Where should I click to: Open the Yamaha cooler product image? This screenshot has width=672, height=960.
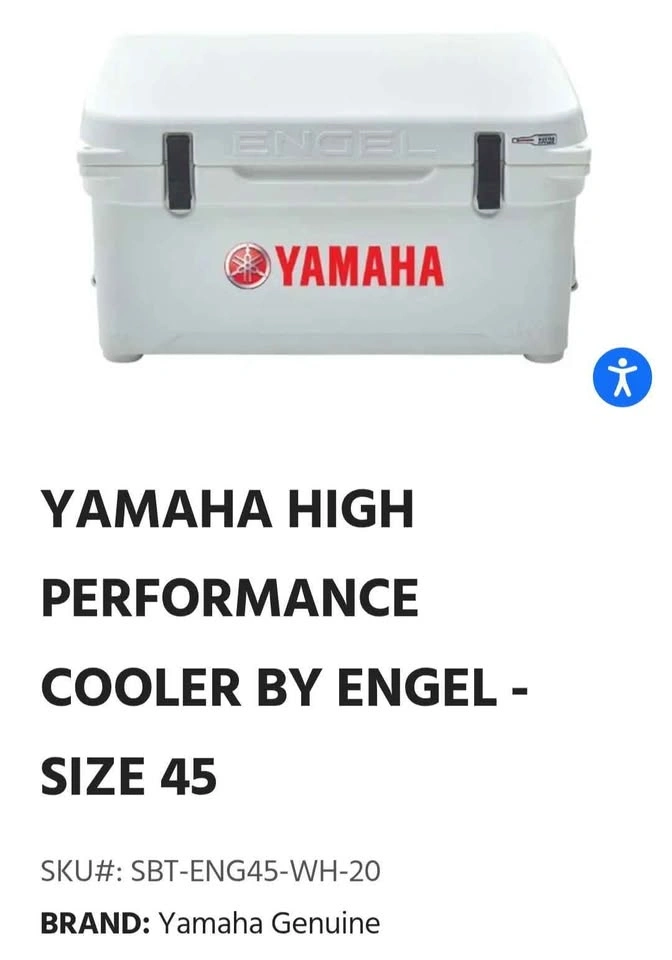point(334,200)
